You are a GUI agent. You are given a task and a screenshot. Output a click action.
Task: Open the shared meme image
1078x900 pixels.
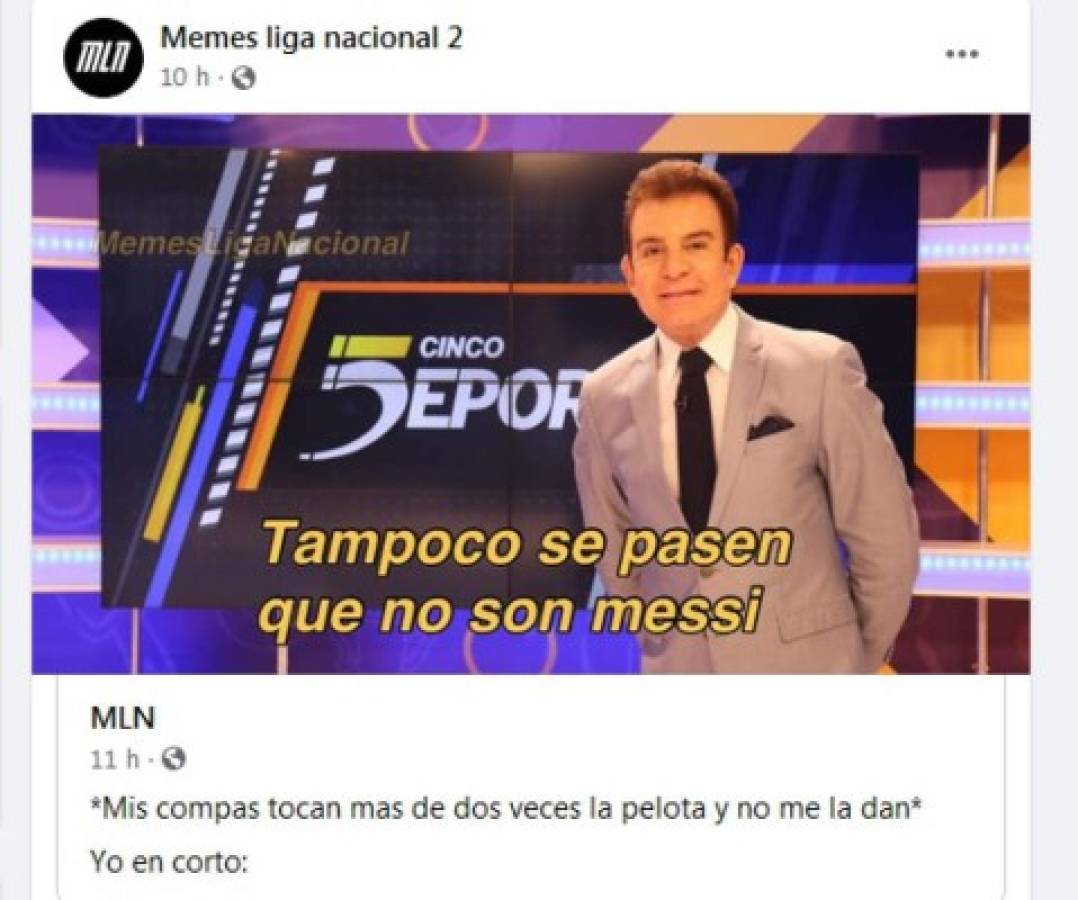530,394
